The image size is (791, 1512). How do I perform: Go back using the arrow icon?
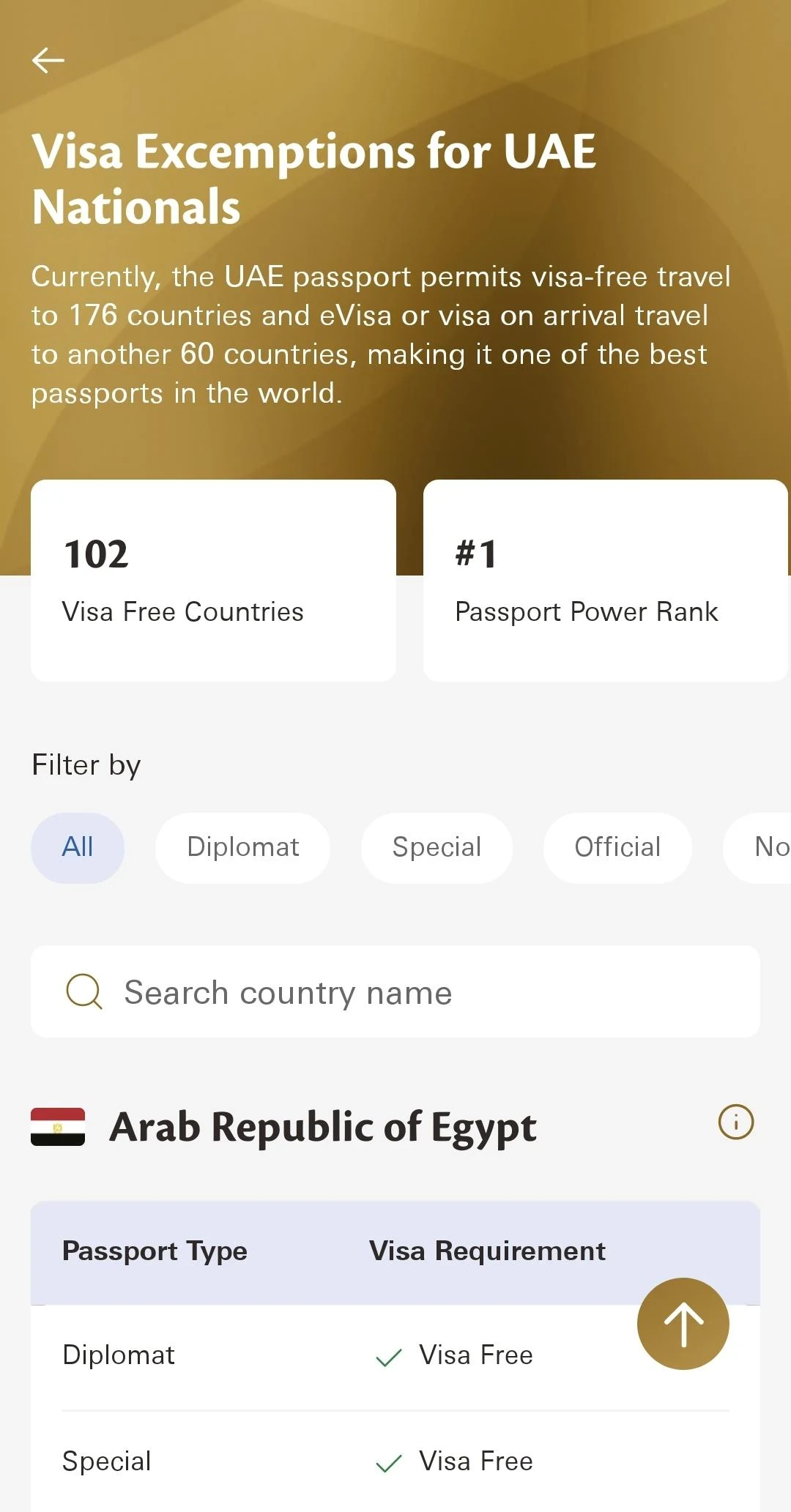click(x=48, y=60)
